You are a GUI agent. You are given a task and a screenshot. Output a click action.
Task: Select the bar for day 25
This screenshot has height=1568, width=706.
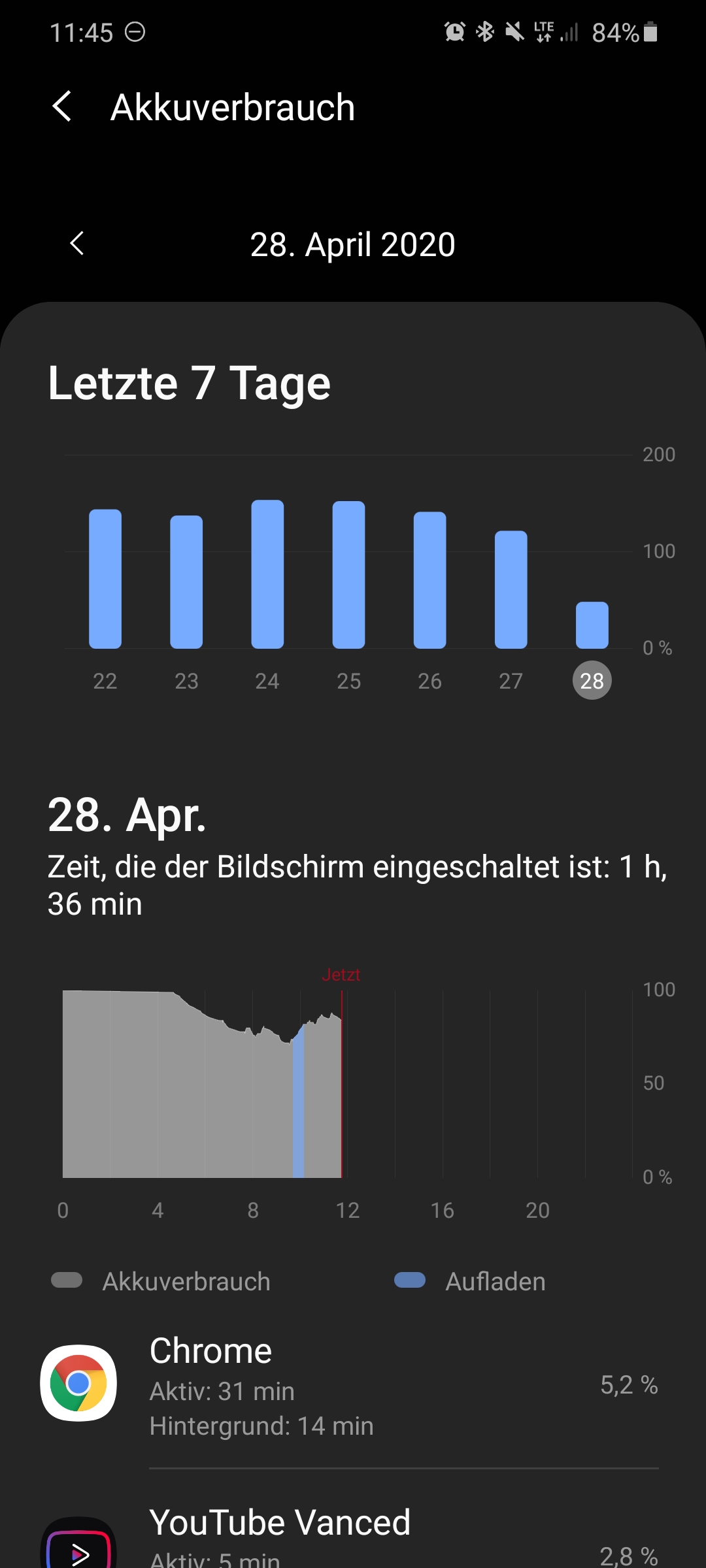(x=348, y=575)
